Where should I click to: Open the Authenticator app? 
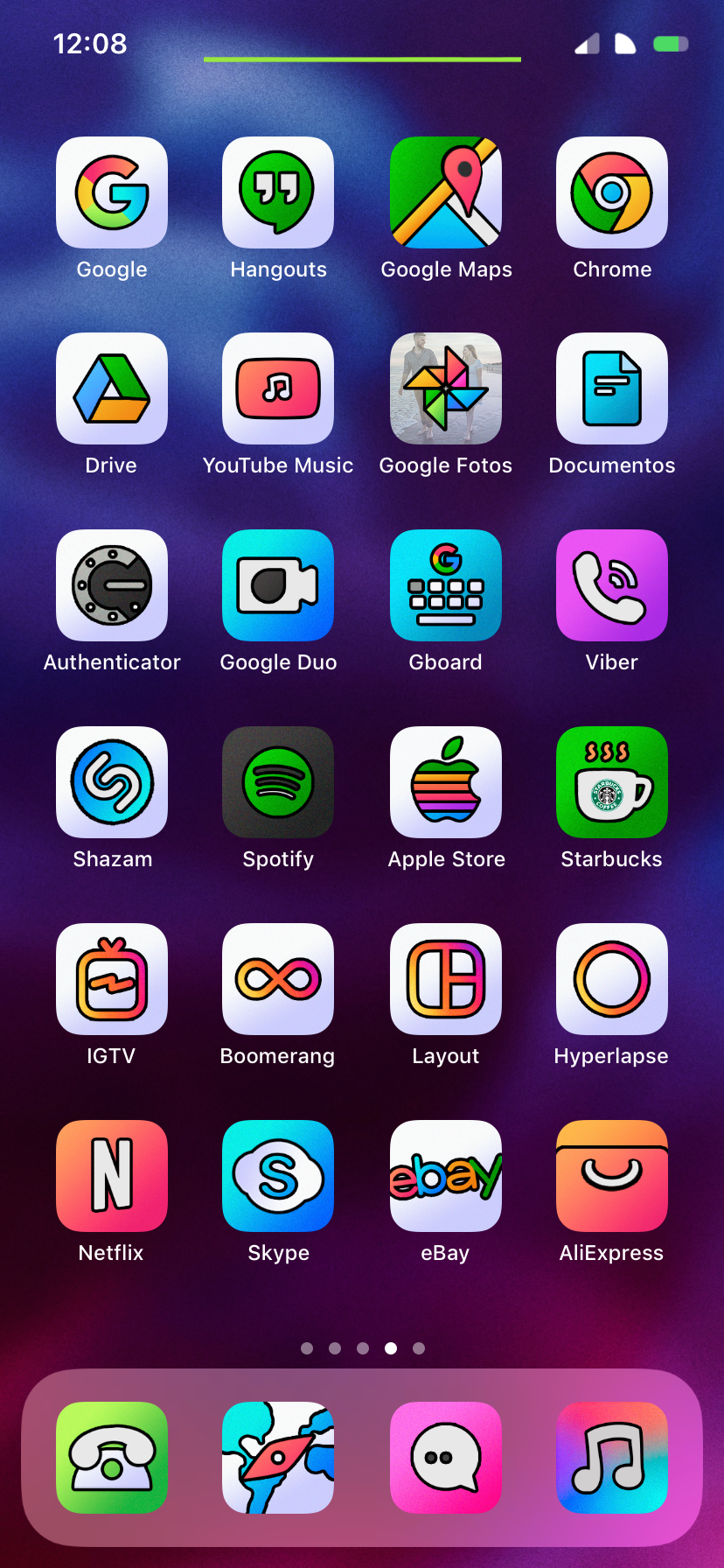pos(112,585)
